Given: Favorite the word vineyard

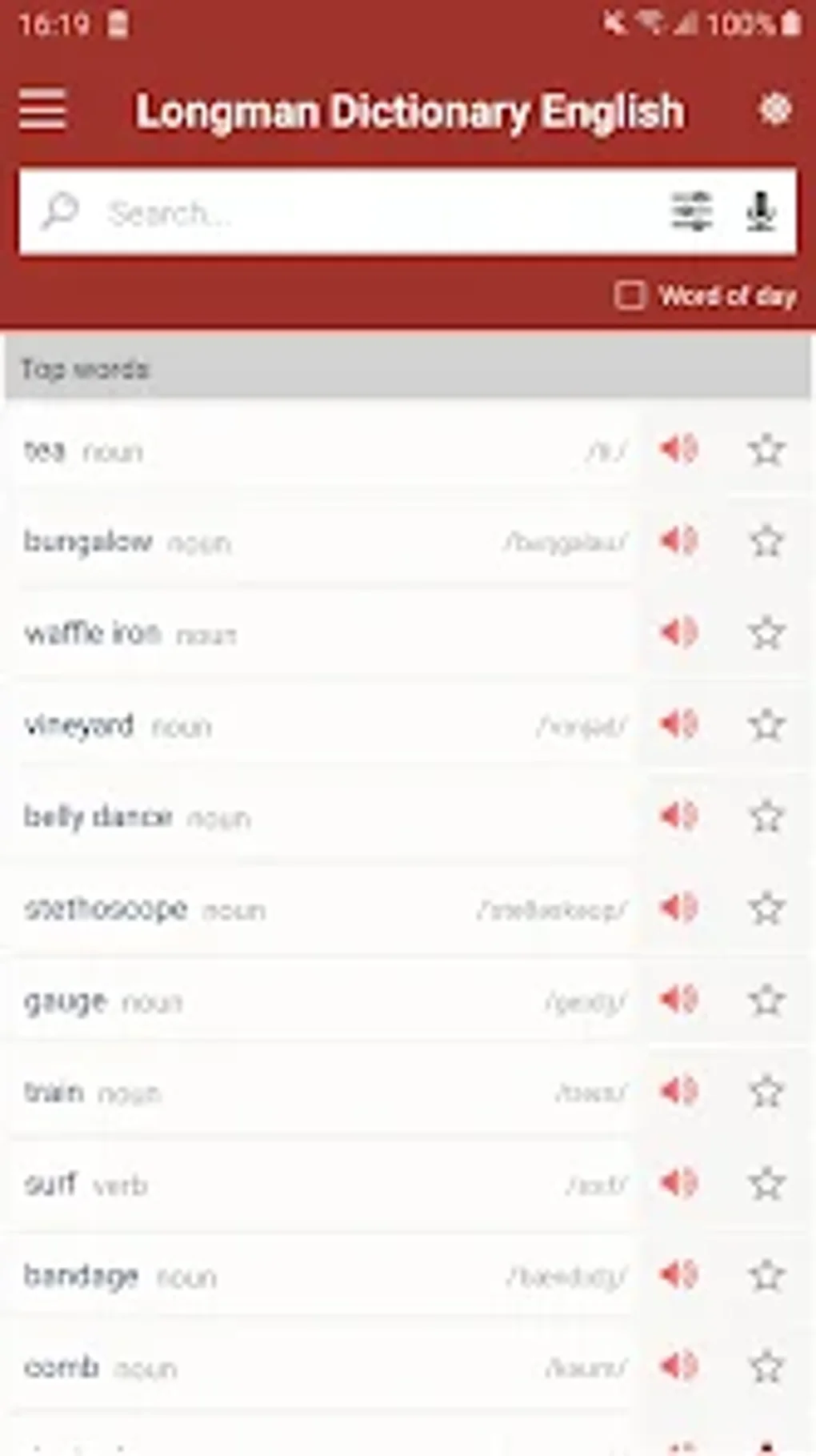Looking at the screenshot, I should [766, 725].
